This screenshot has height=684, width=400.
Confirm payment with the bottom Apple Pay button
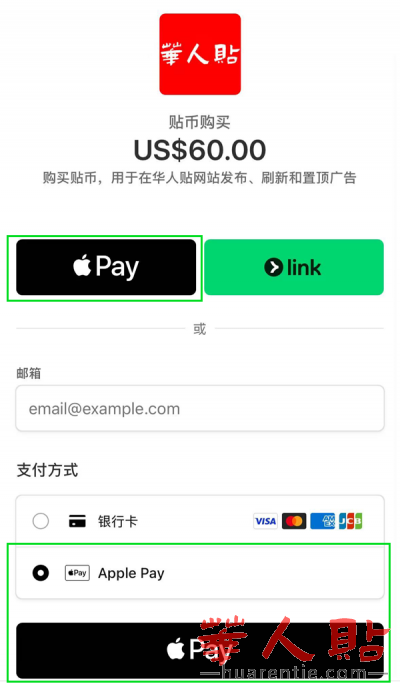coord(200,650)
